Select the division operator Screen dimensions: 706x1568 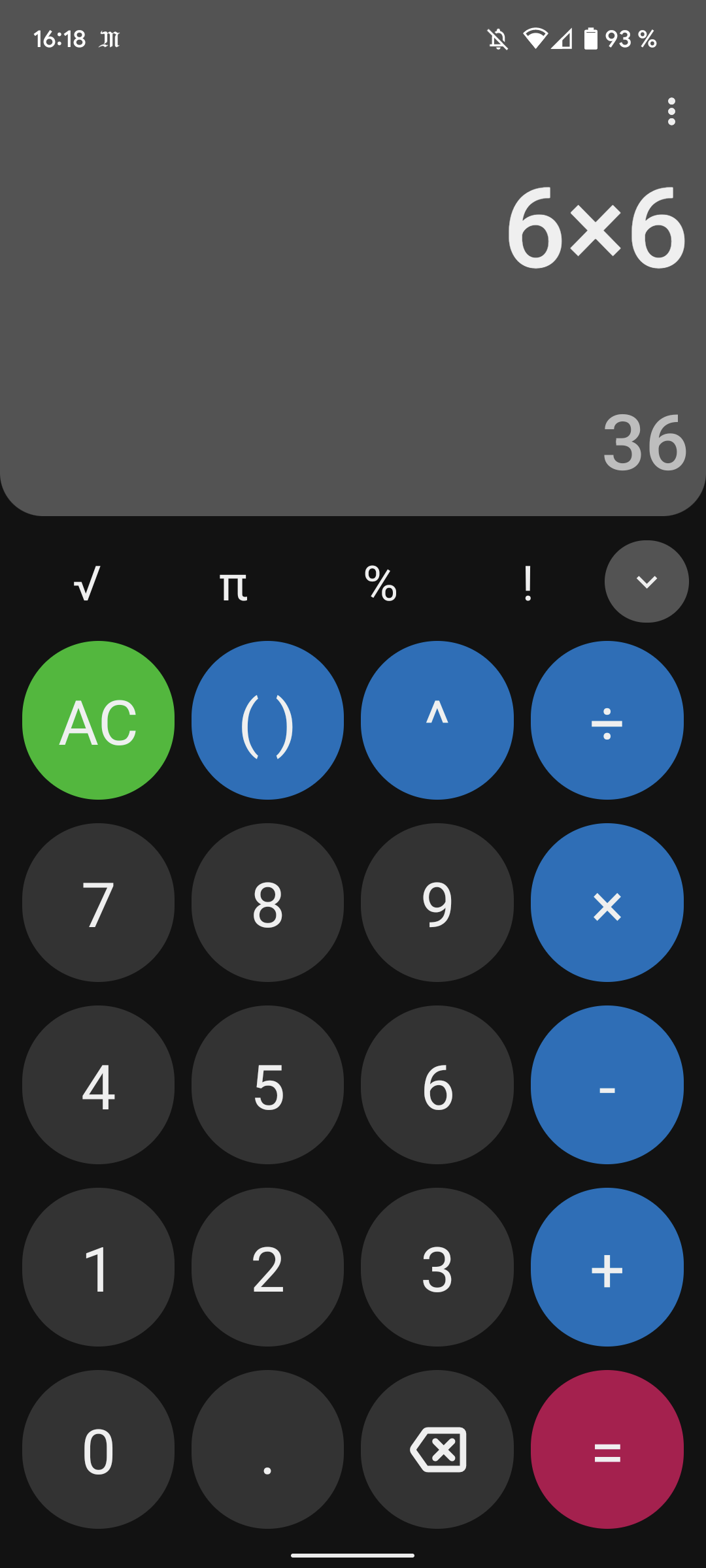pyautogui.click(x=607, y=720)
